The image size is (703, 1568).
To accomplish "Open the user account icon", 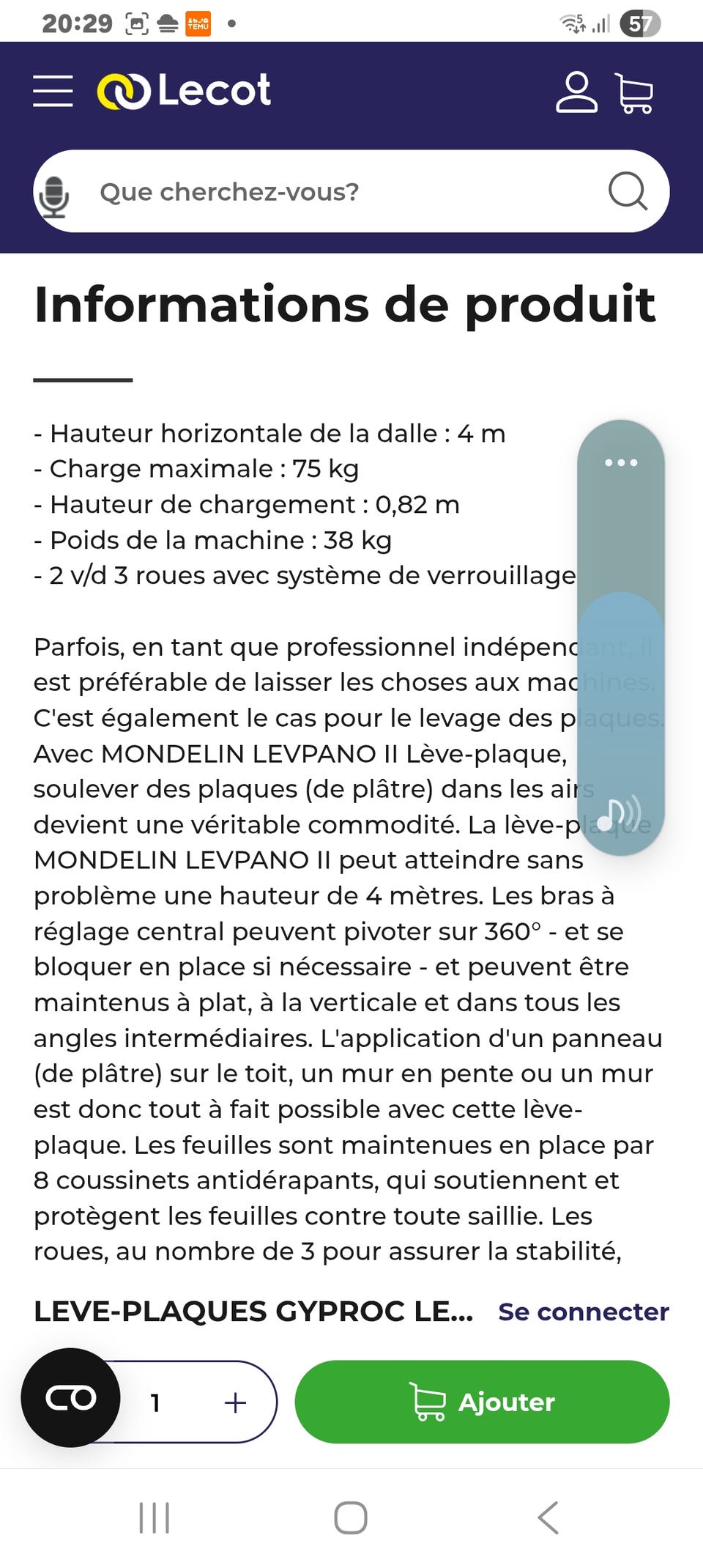I will [576, 92].
